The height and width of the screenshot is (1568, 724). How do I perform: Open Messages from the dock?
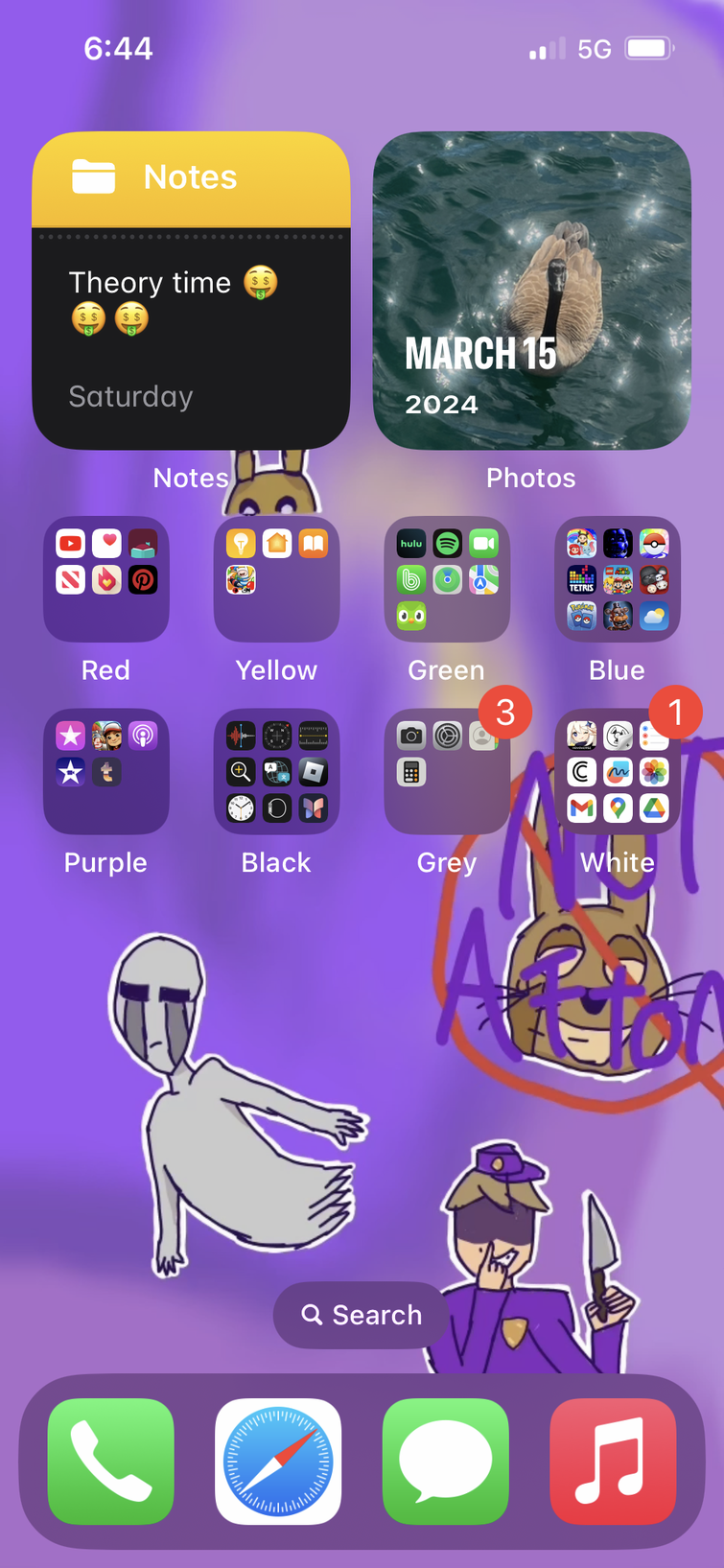point(446,1461)
